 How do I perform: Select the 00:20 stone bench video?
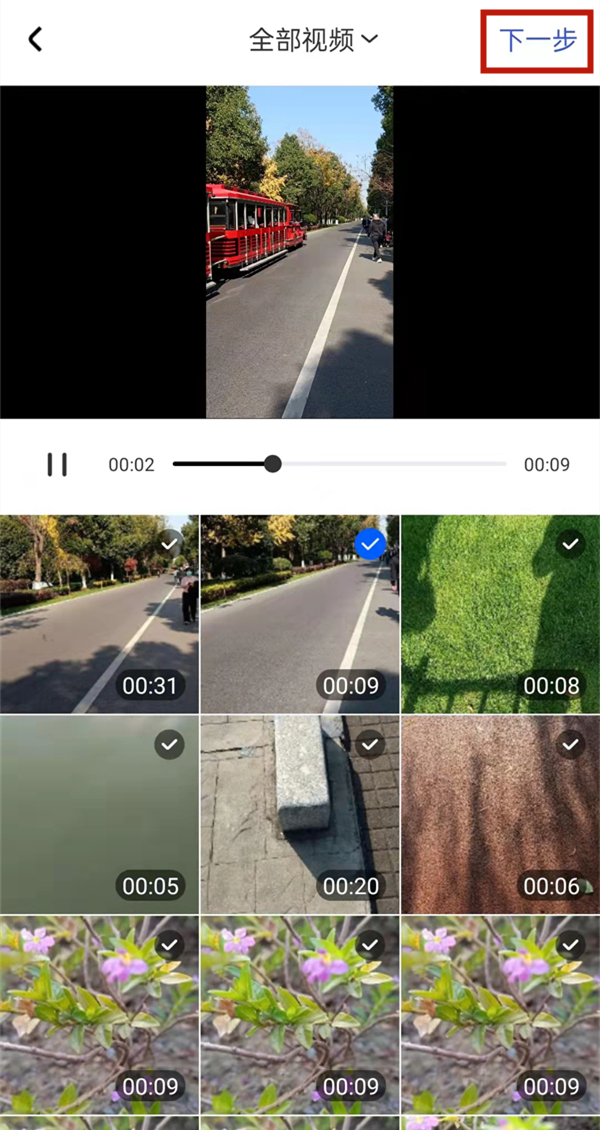(370, 745)
